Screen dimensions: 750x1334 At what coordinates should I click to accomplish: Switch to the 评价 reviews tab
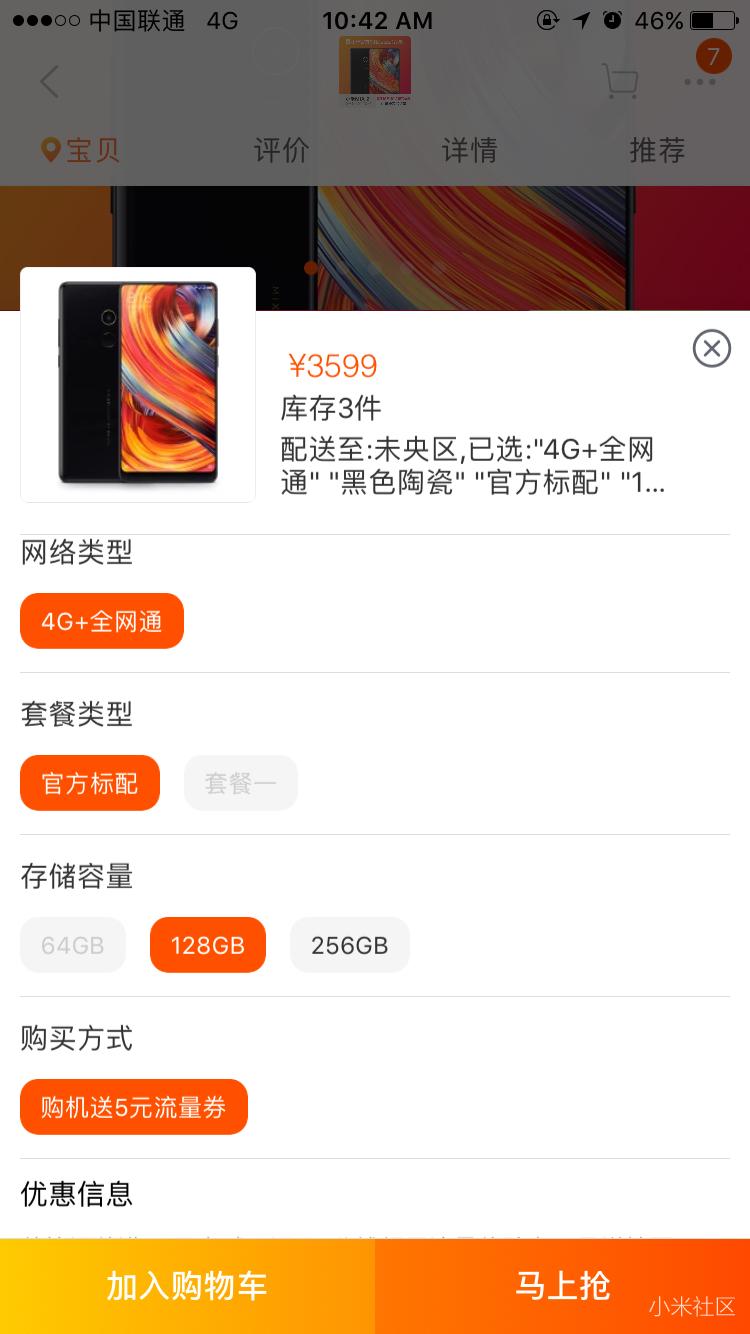(280, 150)
